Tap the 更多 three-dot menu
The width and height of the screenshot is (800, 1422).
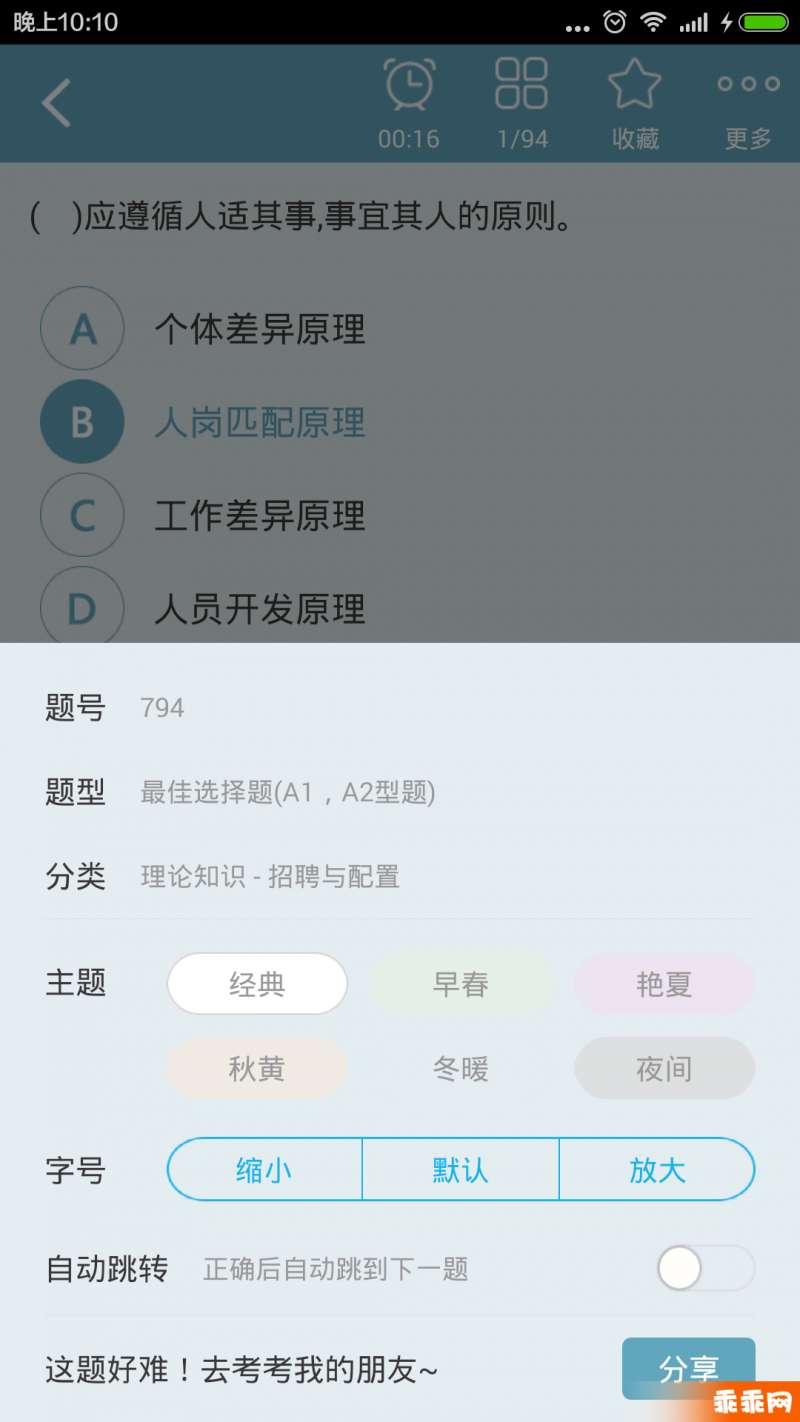tap(748, 103)
